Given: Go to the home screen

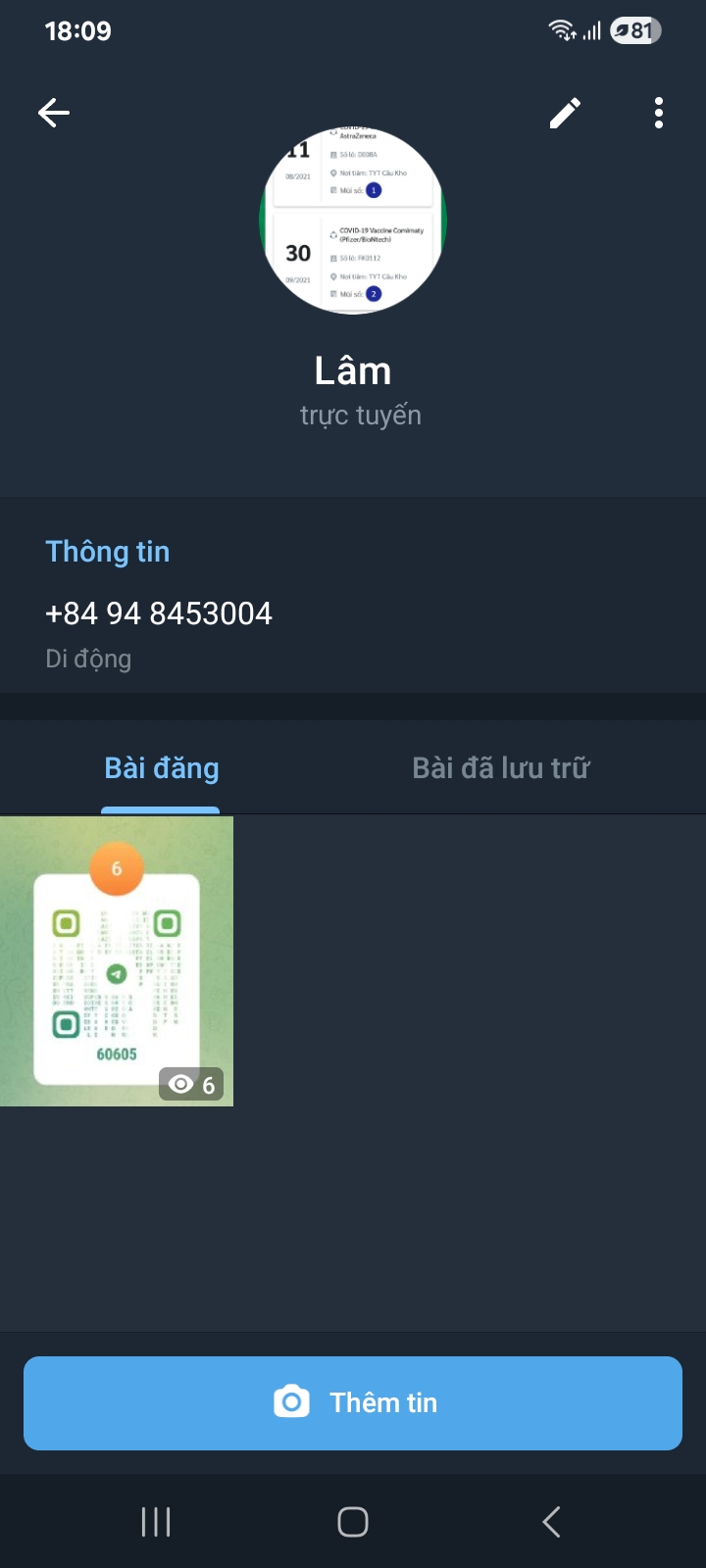Looking at the screenshot, I should 353,1522.
